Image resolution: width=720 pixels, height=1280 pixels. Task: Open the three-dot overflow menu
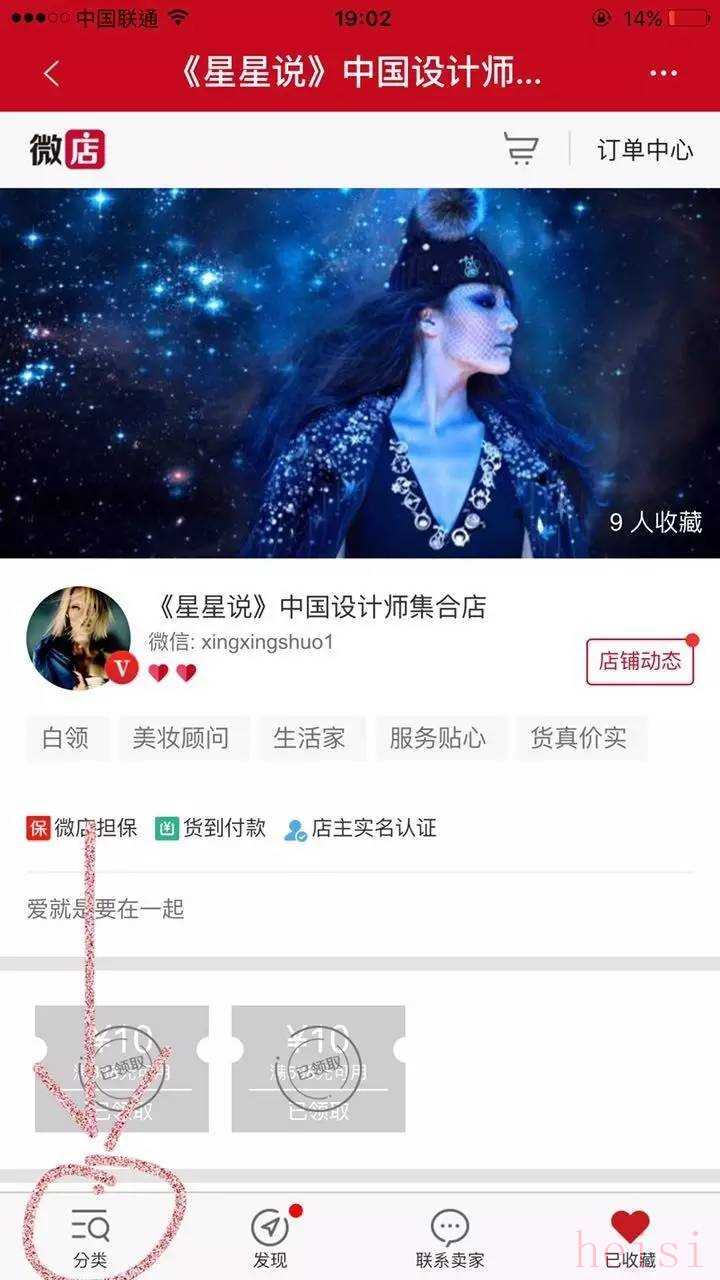pyautogui.click(x=663, y=73)
